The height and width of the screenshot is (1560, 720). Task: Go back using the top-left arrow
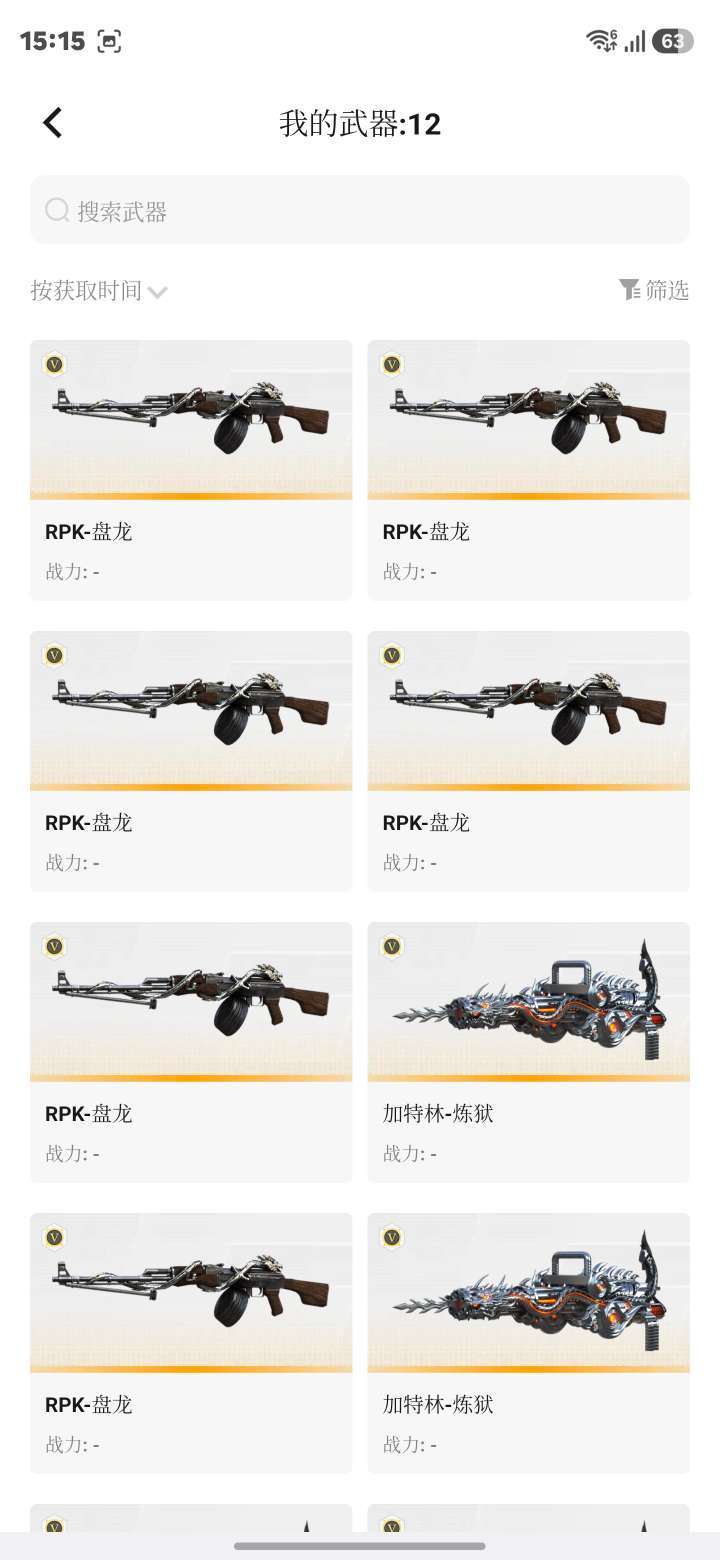53,123
